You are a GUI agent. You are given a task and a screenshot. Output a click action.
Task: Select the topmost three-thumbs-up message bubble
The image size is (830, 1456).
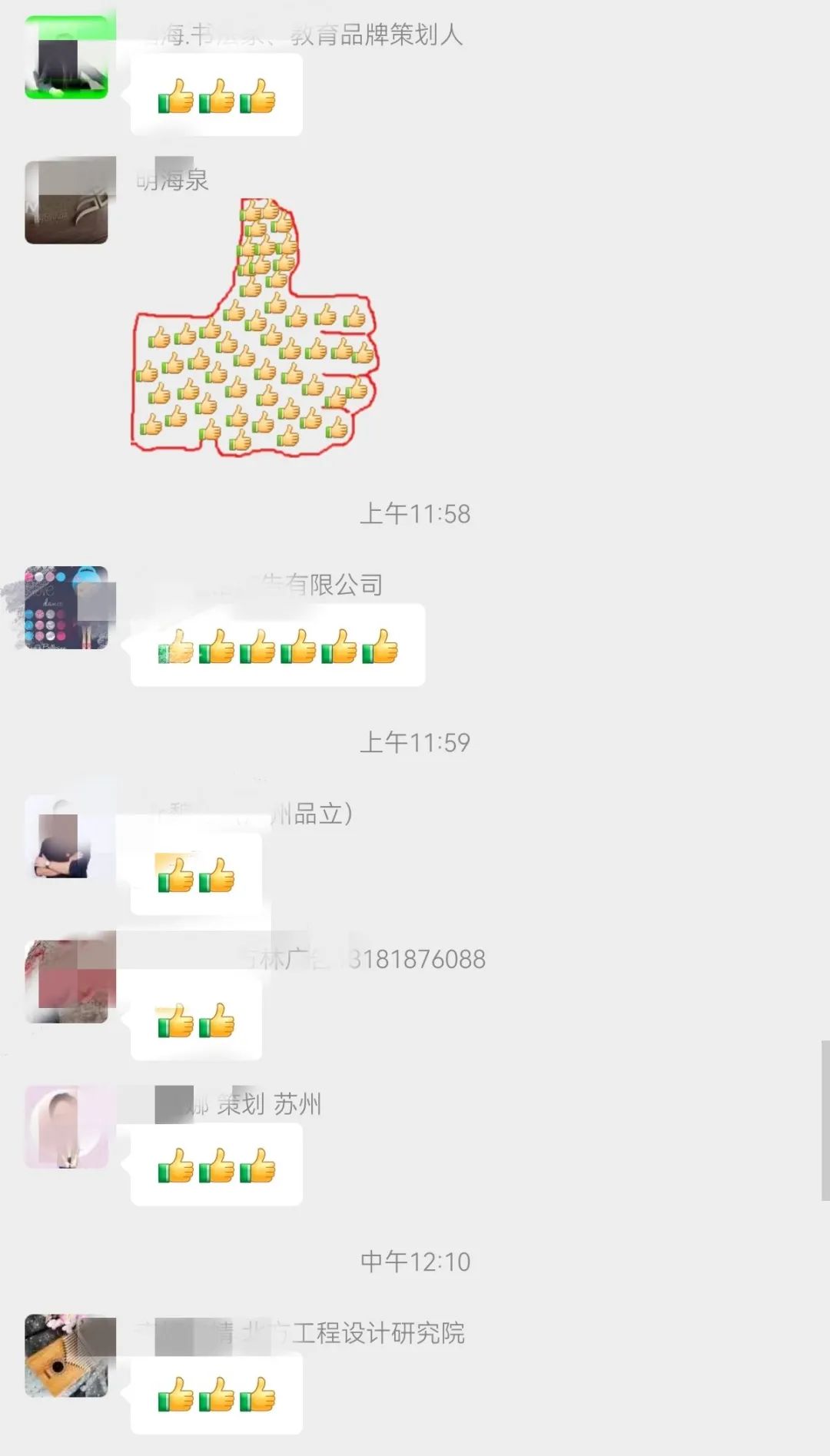[x=217, y=96]
